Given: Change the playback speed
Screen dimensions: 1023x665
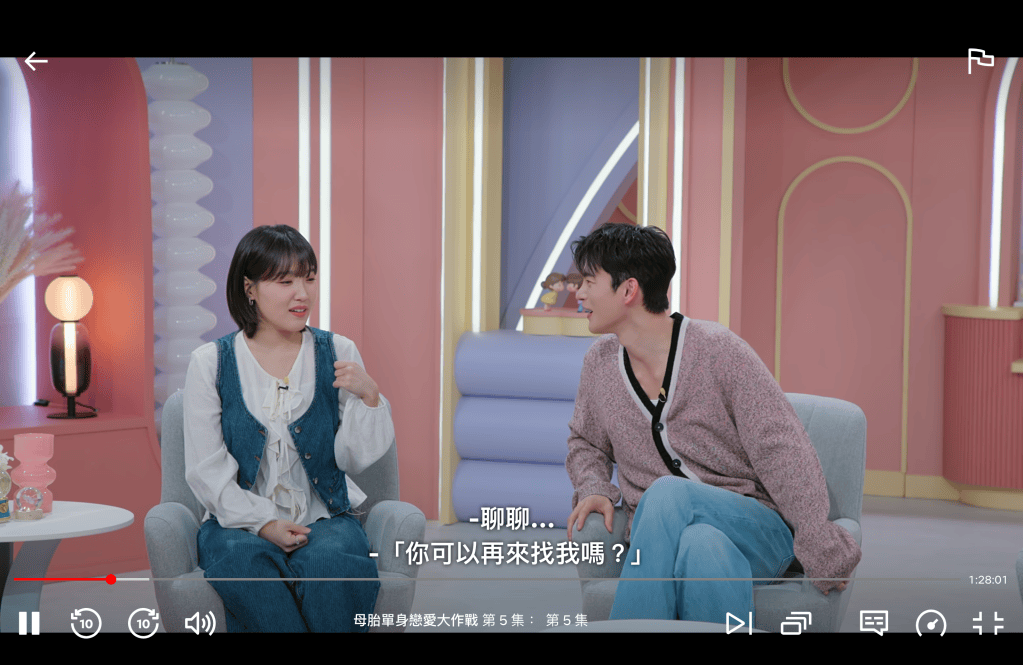Looking at the screenshot, I should (931, 623).
